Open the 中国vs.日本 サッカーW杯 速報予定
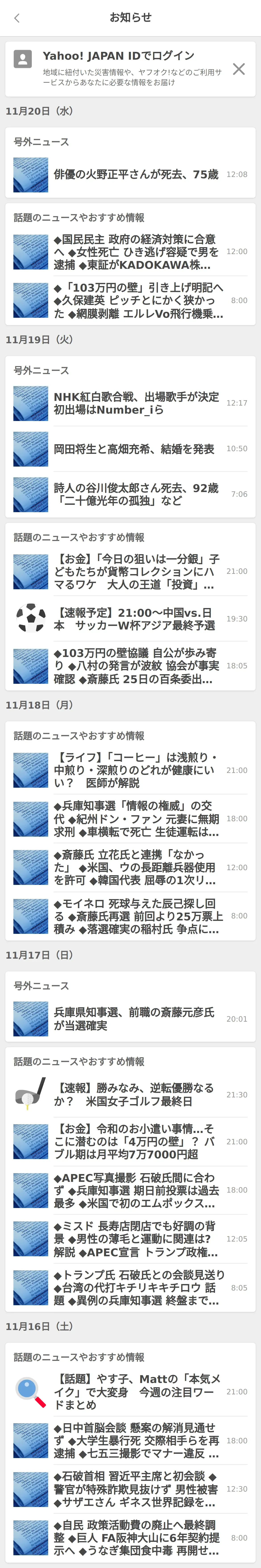 click(130, 619)
